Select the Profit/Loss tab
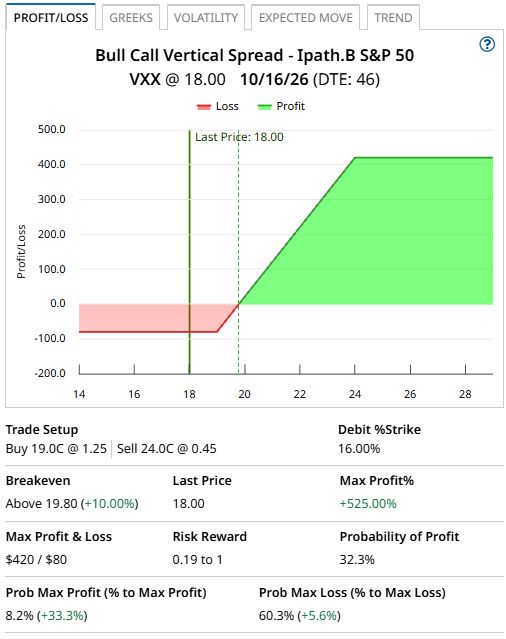506x639 pixels. coord(51,17)
